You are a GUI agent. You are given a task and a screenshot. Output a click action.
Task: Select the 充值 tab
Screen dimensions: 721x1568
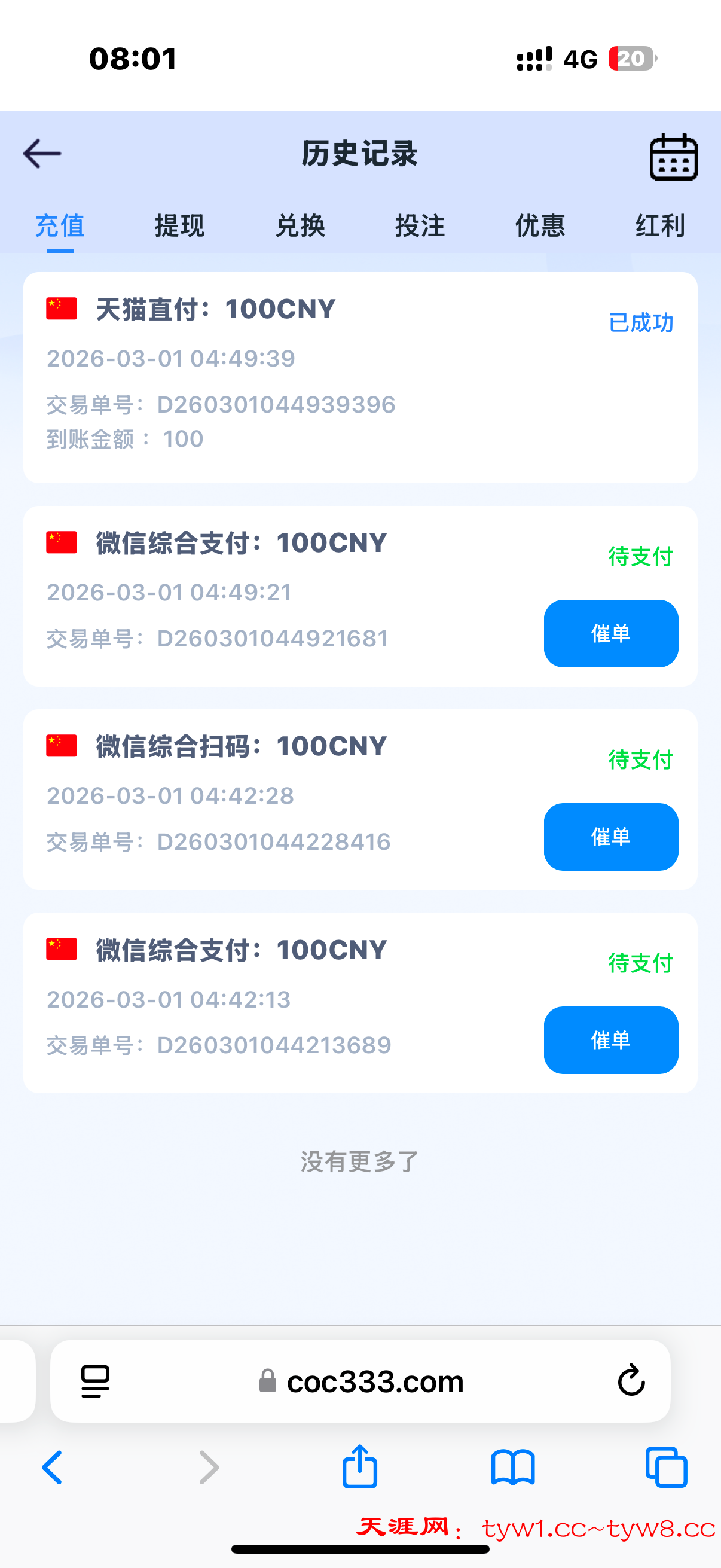60,226
